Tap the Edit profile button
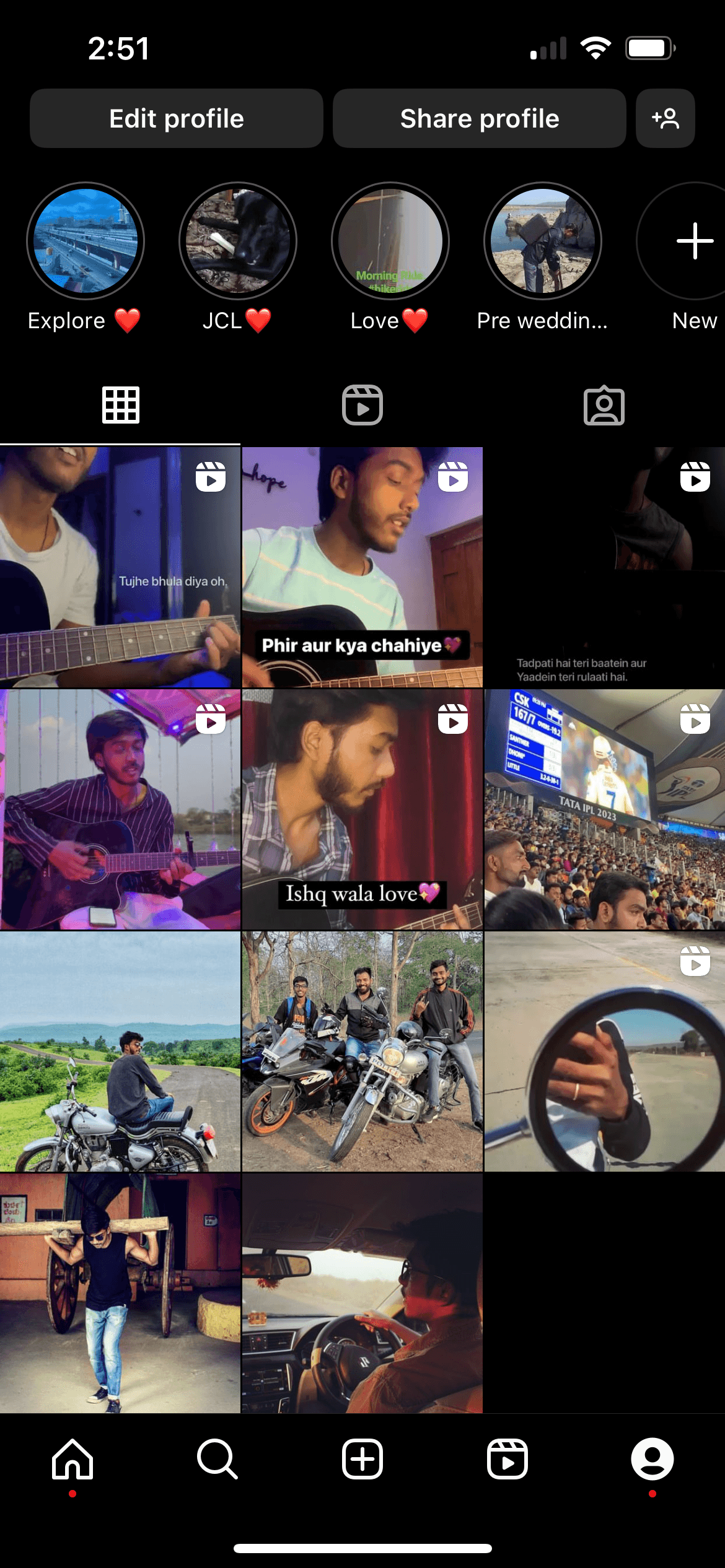Image resolution: width=725 pixels, height=1568 pixels. (x=177, y=118)
